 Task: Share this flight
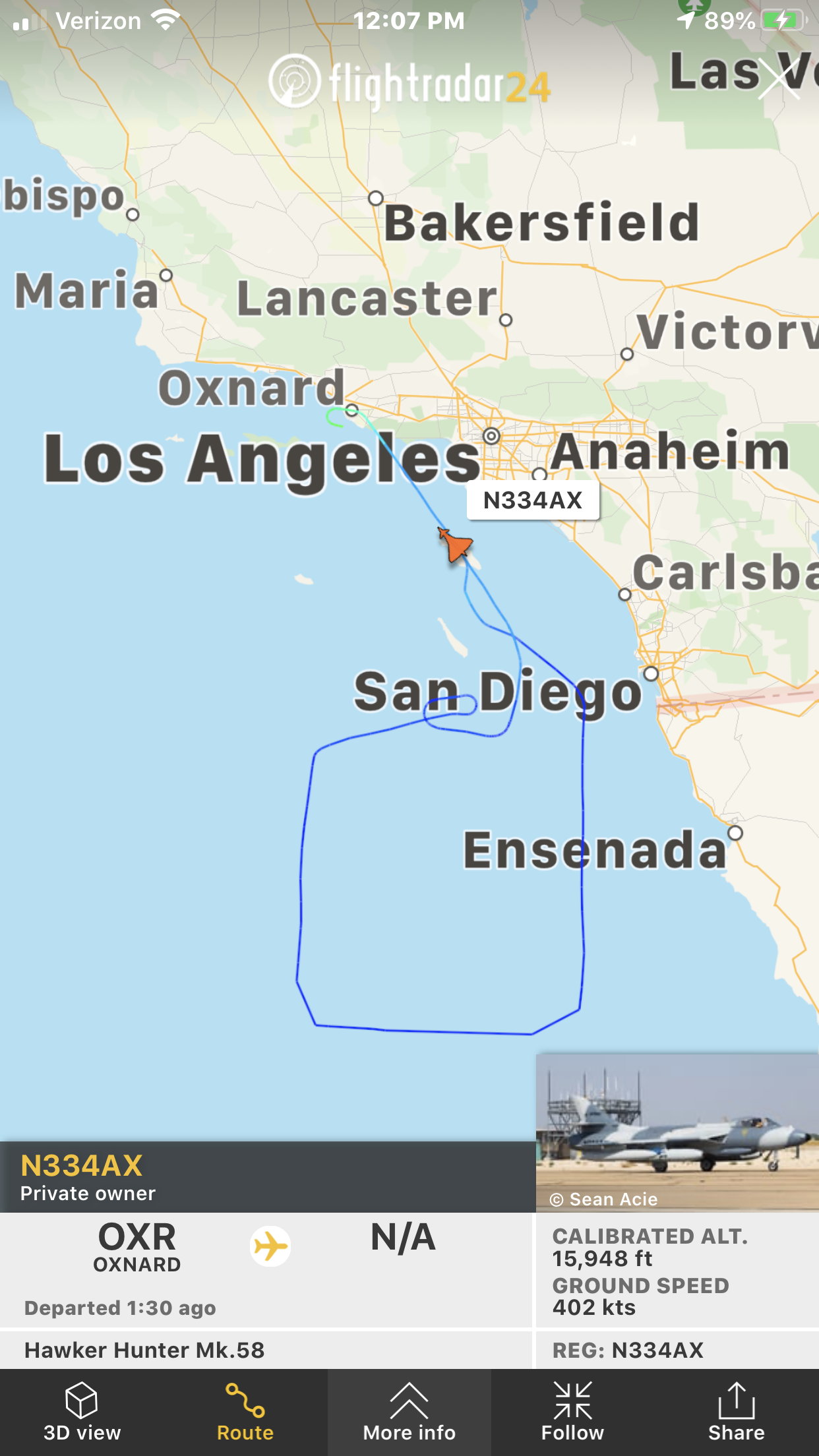[x=736, y=1412]
